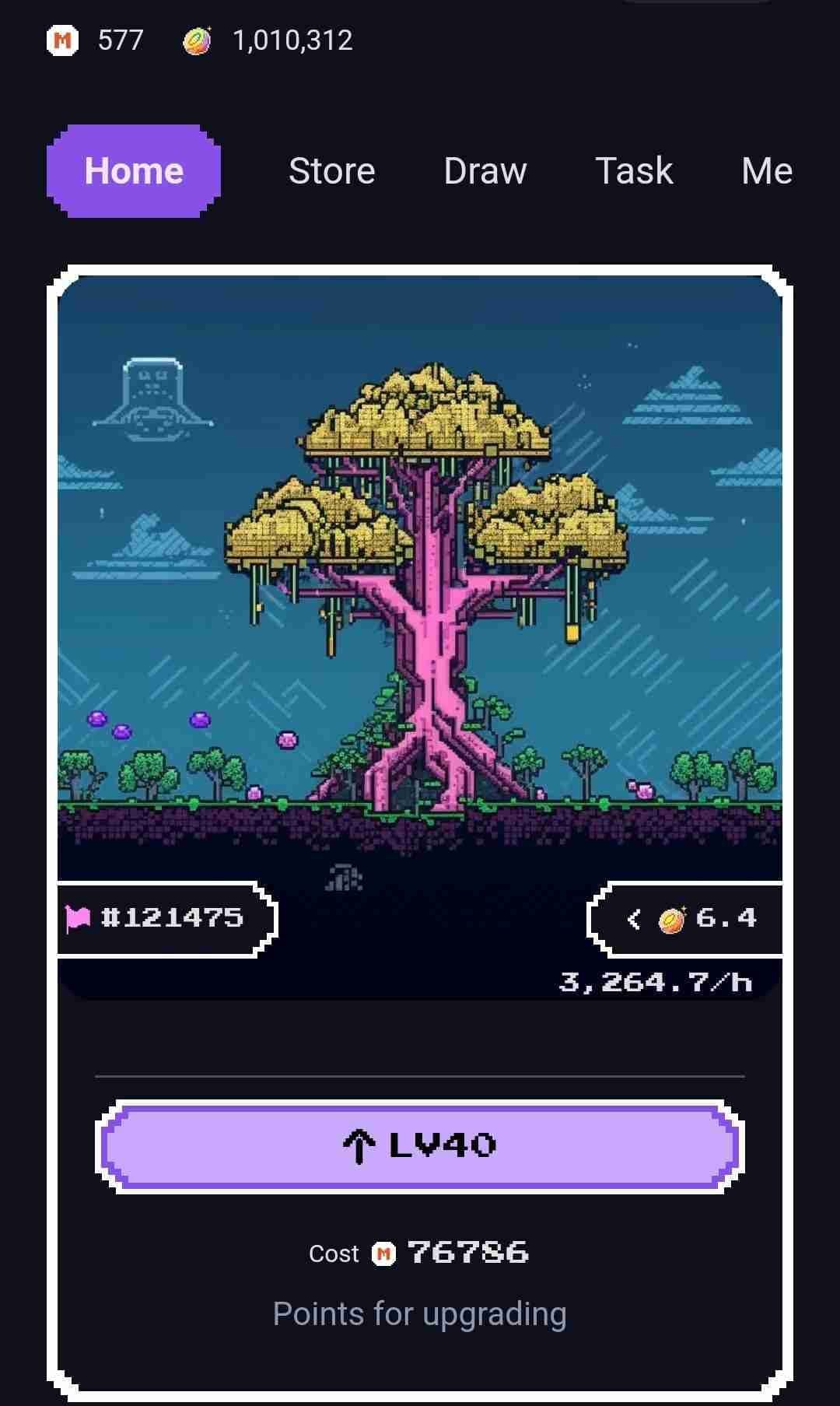This screenshot has width=840, height=1406.
Task: Open the Task tab
Action: click(x=634, y=171)
